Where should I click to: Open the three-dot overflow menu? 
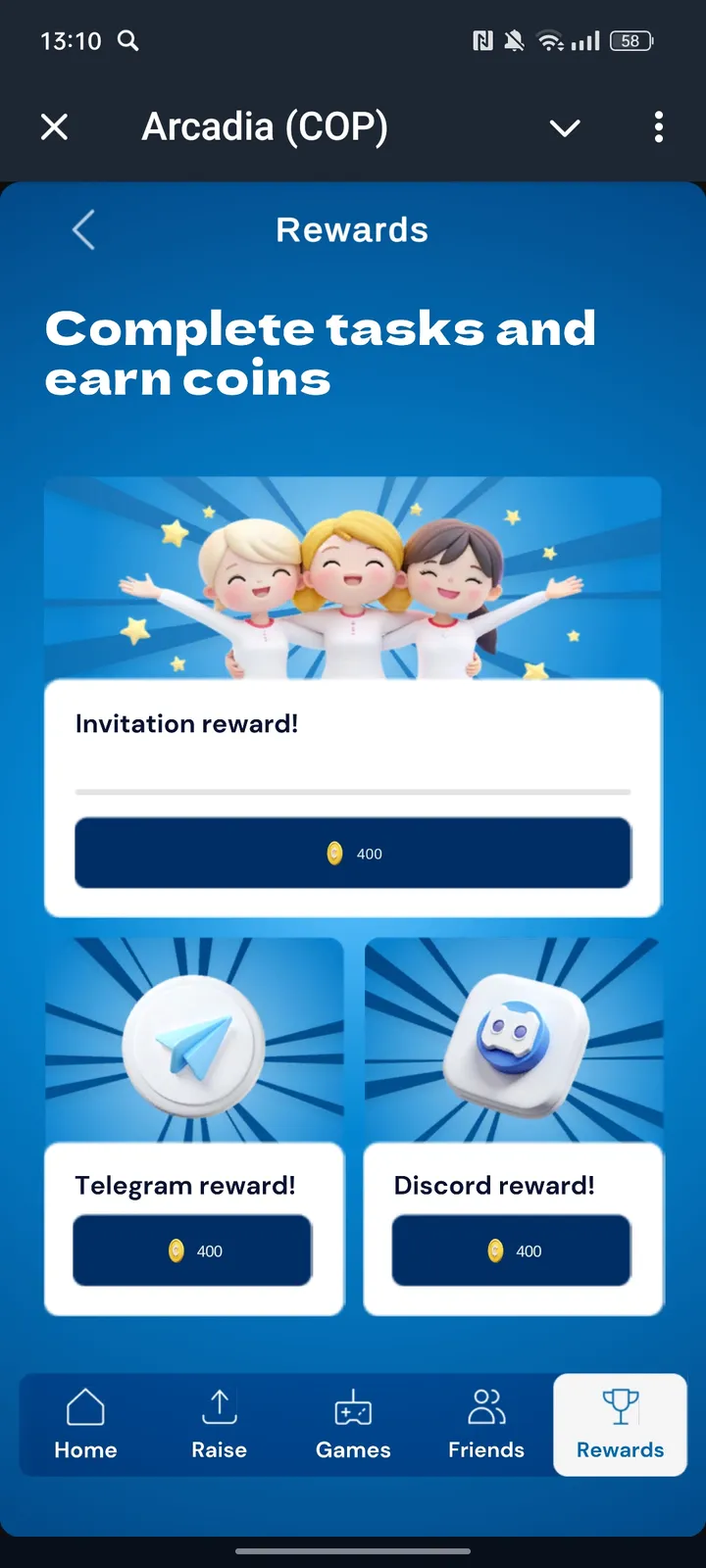tap(658, 127)
